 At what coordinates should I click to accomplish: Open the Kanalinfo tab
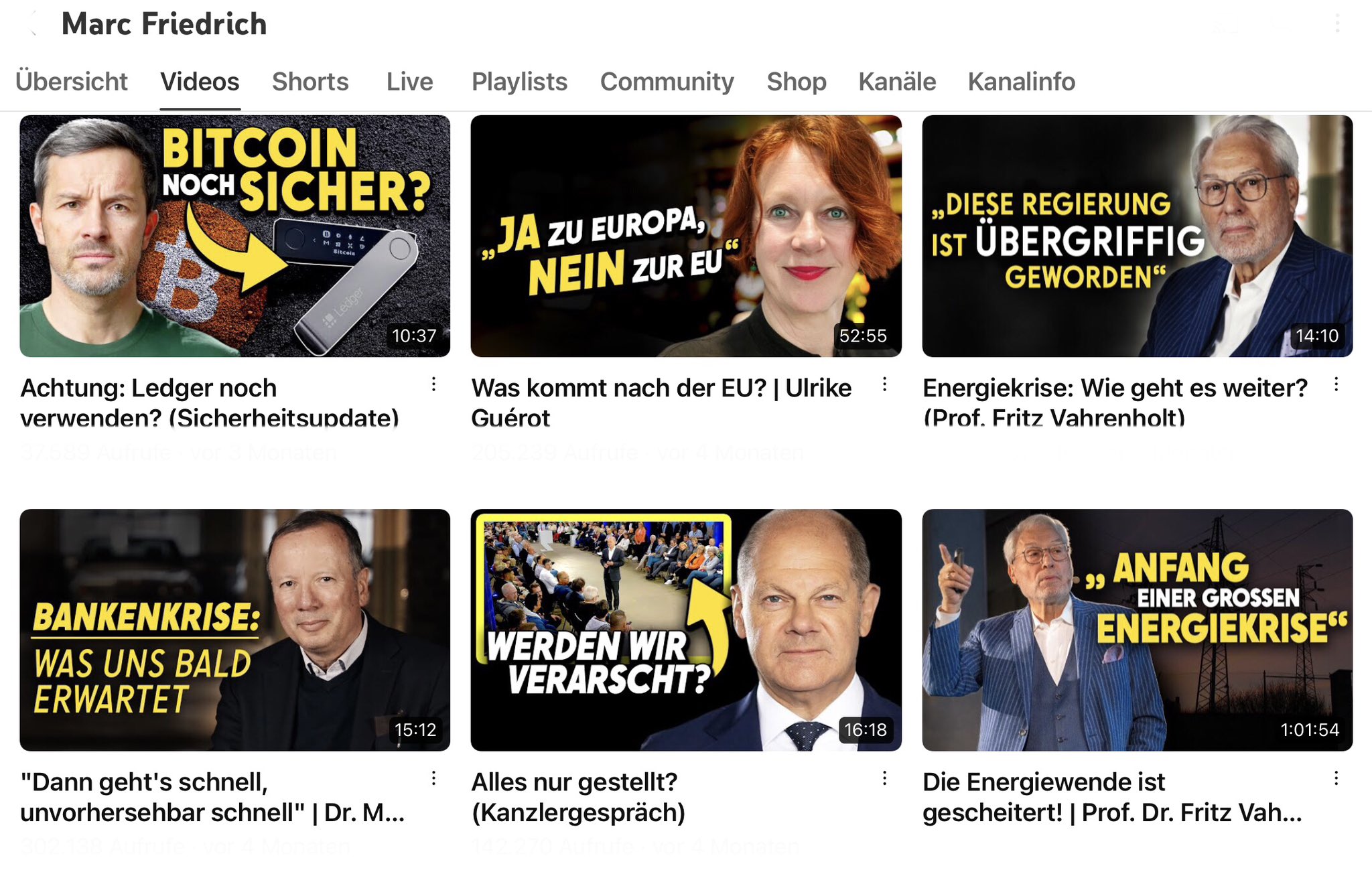tap(1021, 82)
